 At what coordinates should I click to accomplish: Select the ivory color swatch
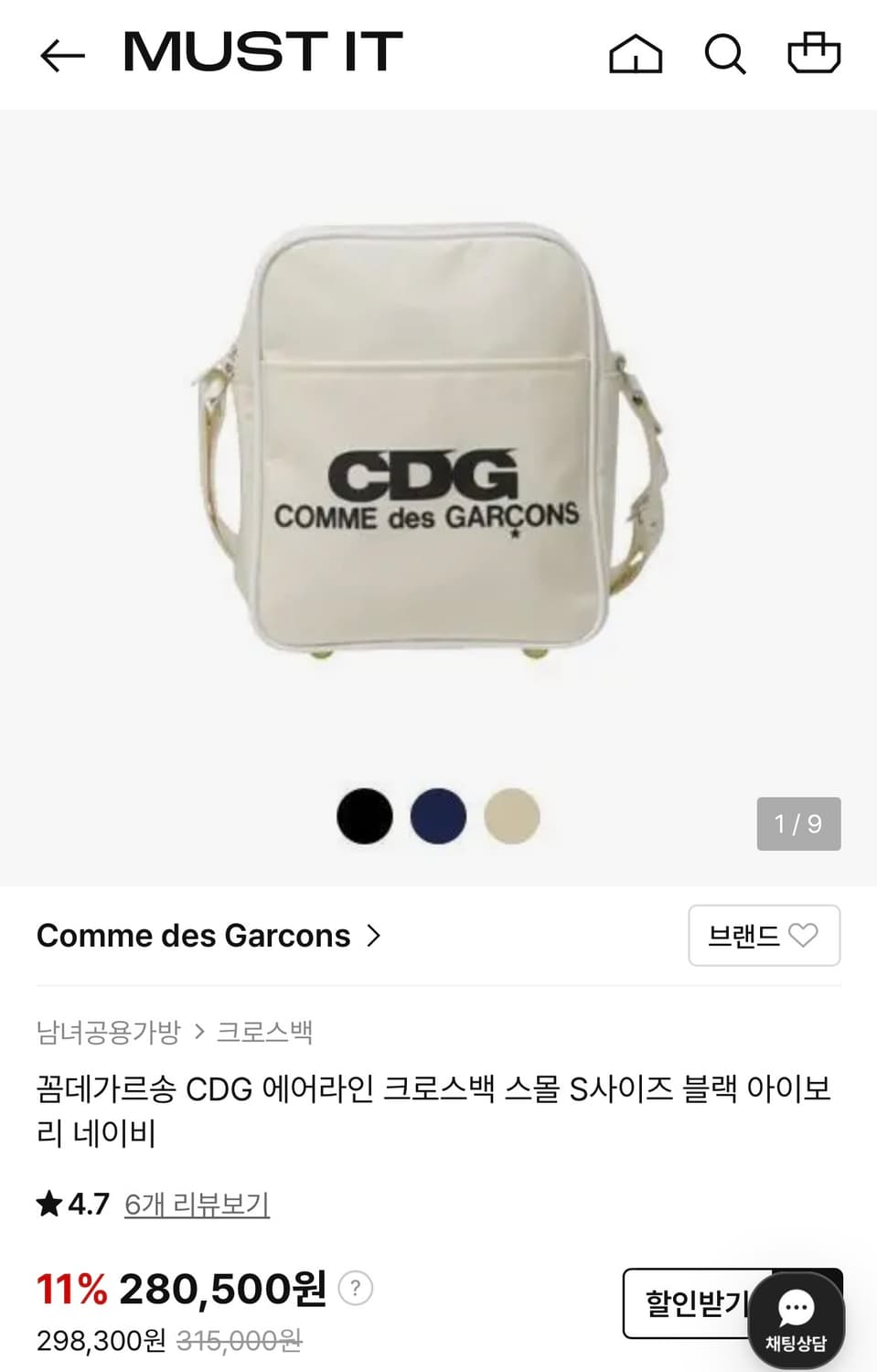tap(512, 816)
